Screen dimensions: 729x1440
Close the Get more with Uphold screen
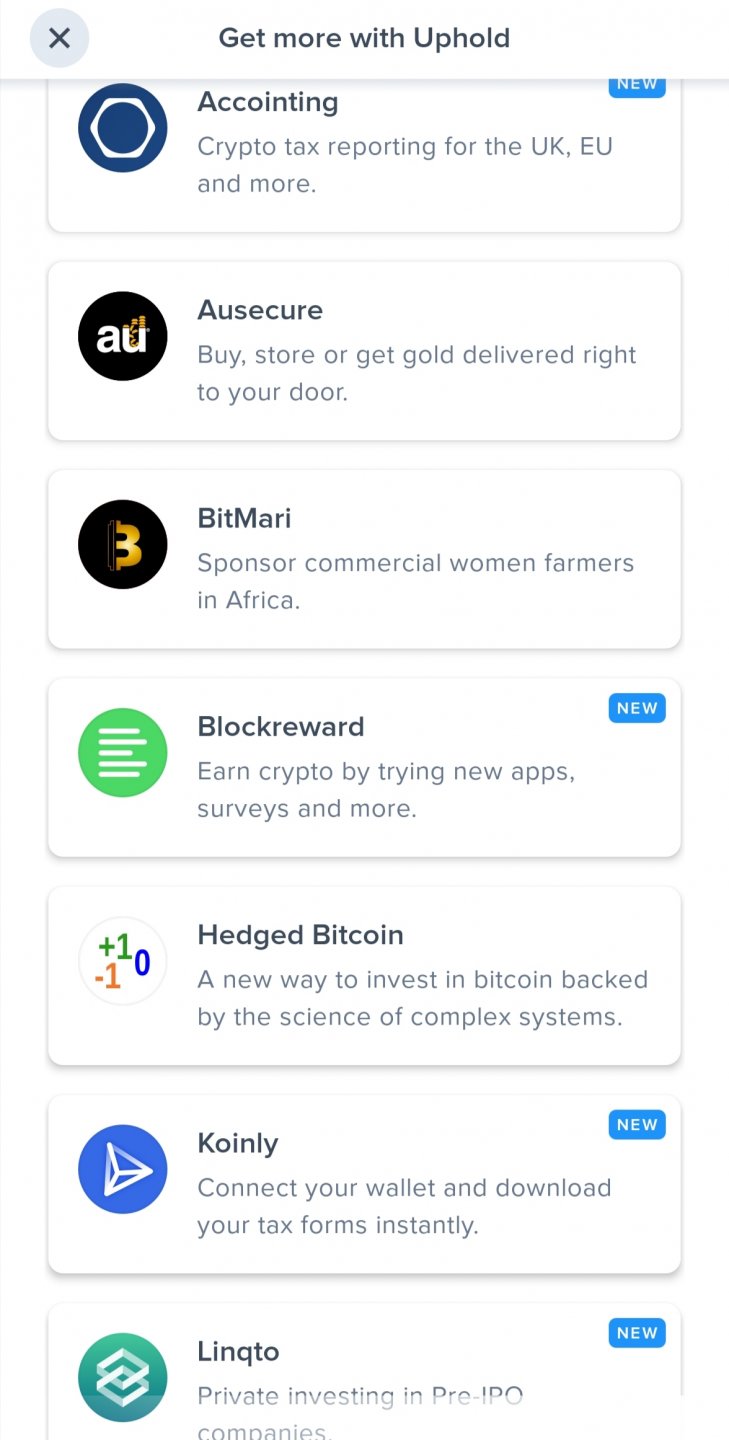pyautogui.click(x=59, y=38)
